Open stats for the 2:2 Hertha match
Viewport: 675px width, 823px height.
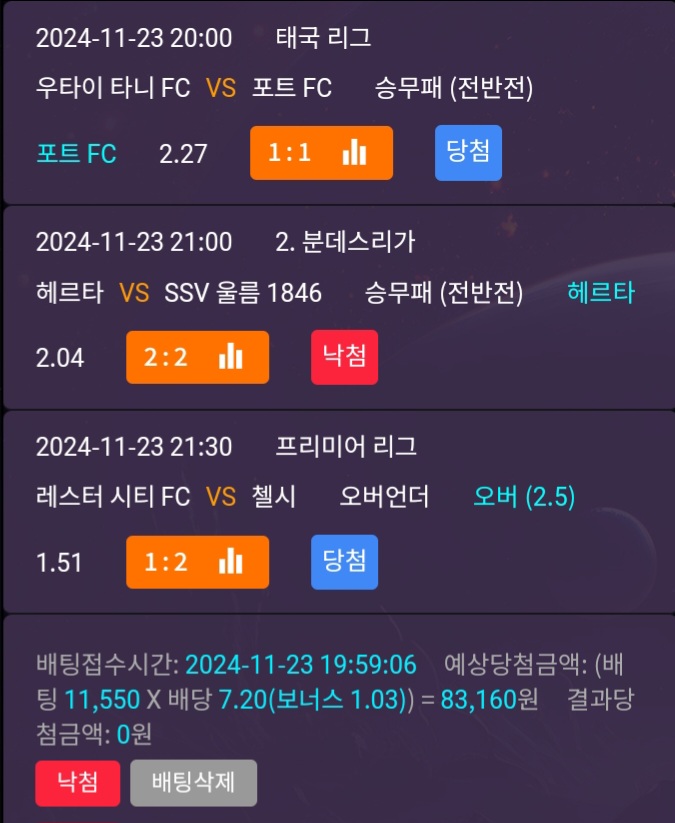click(230, 357)
